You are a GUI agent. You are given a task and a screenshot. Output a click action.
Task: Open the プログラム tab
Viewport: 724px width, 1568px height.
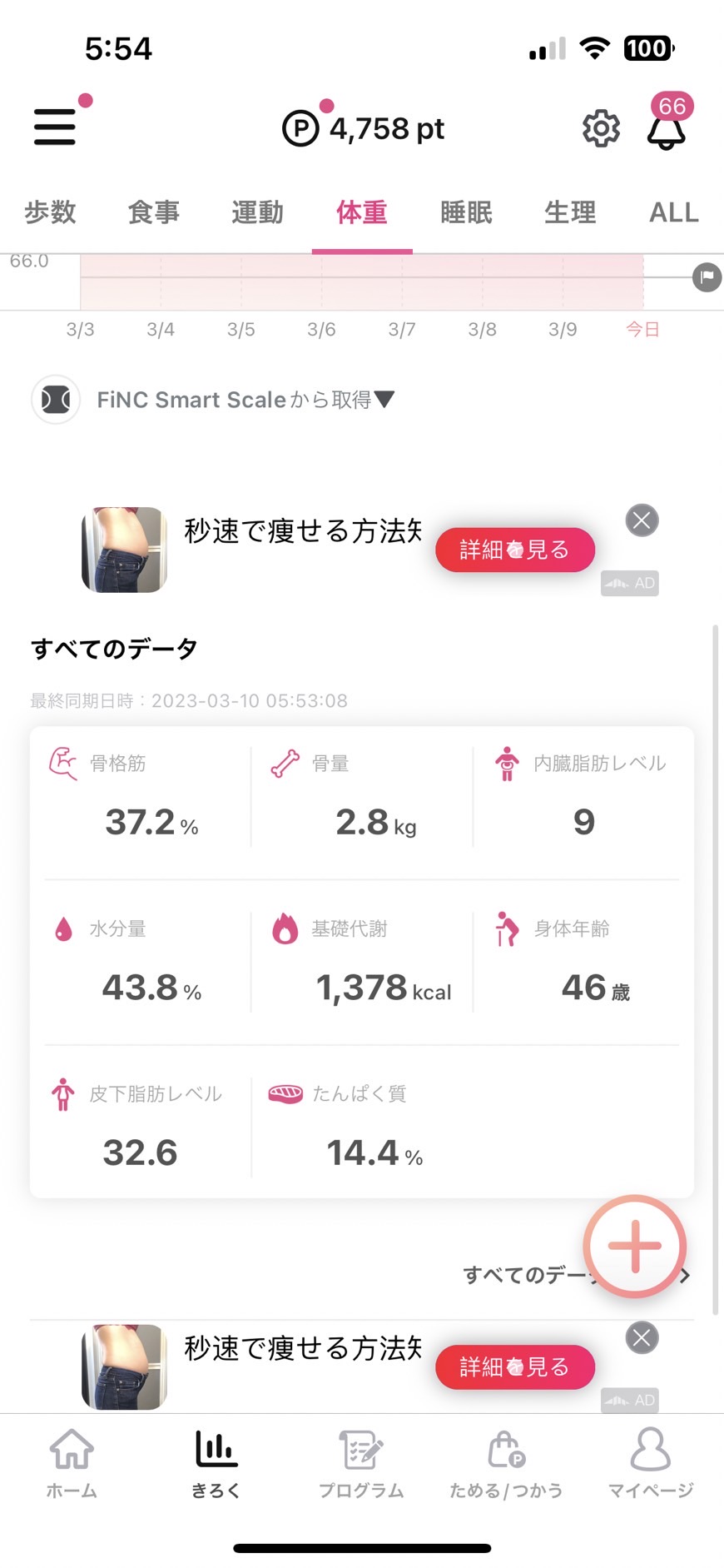click(361, 1465)
